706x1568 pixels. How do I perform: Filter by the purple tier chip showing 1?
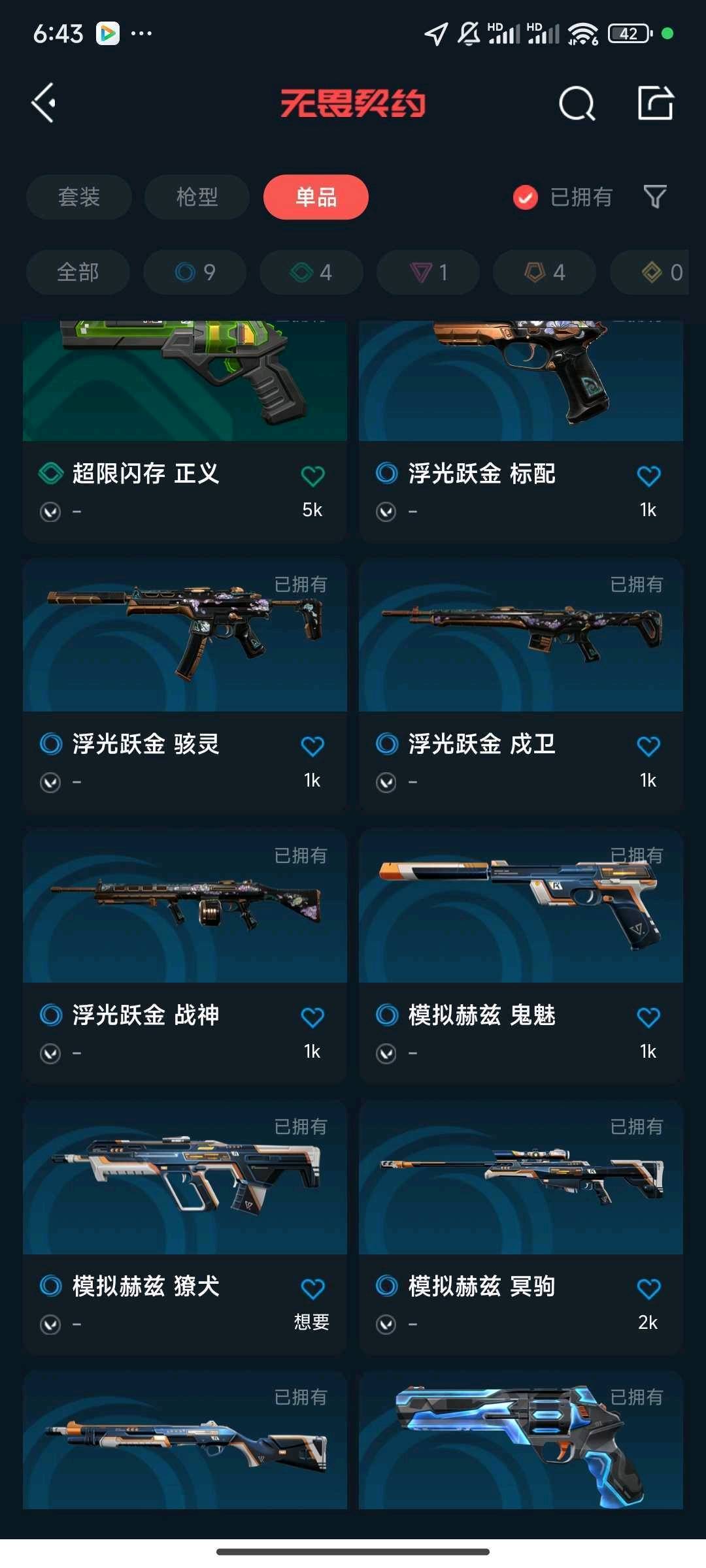coord(428,272)
